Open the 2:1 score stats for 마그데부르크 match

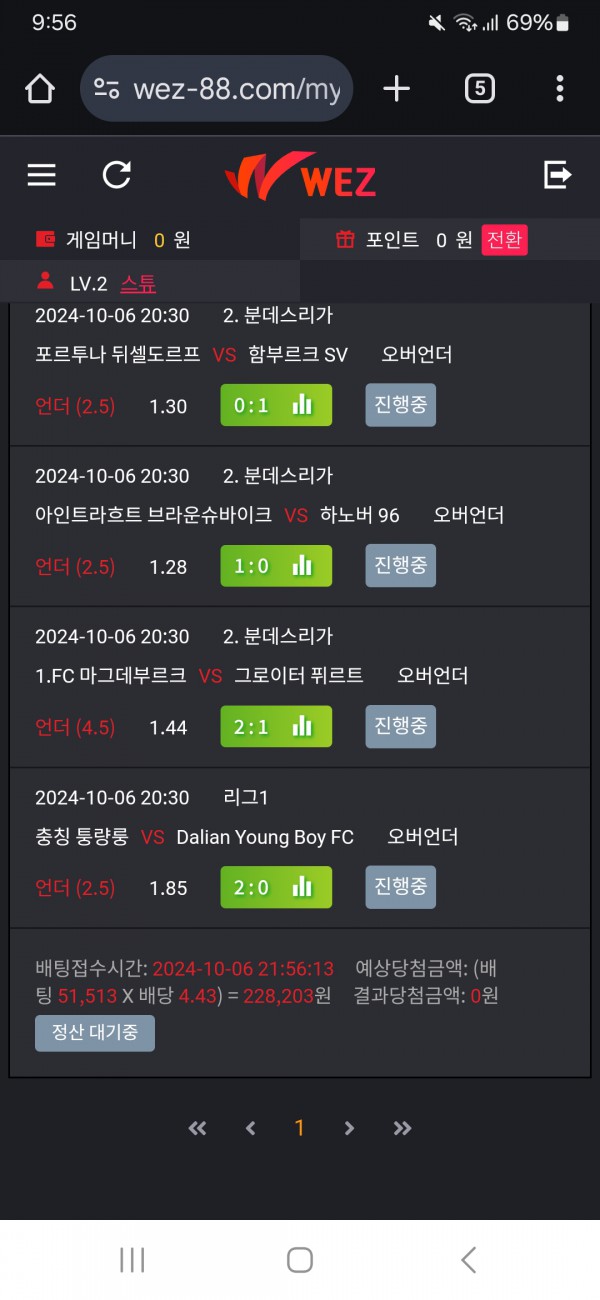point(275,727)
